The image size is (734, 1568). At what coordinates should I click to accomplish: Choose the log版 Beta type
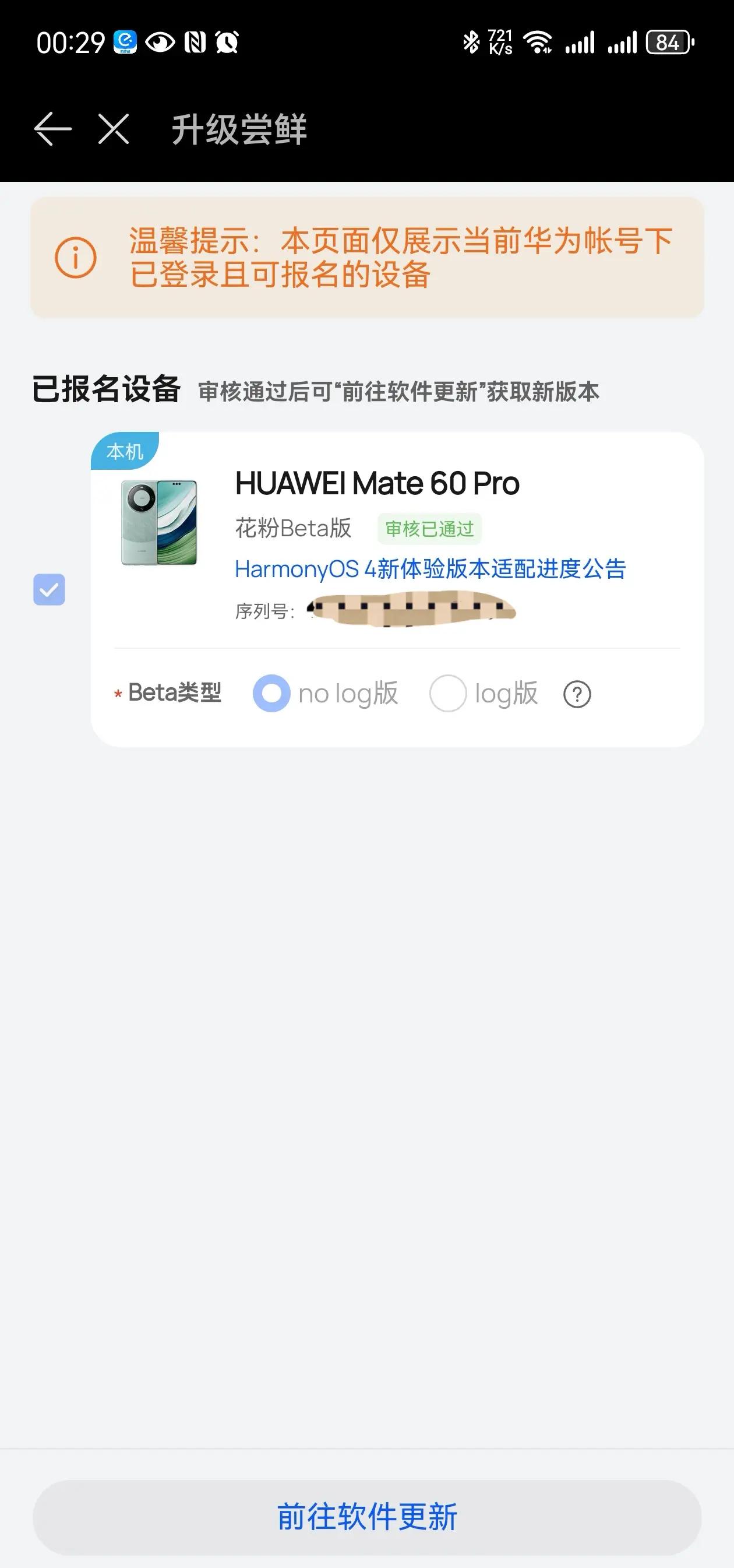click(x=448, y=693)
